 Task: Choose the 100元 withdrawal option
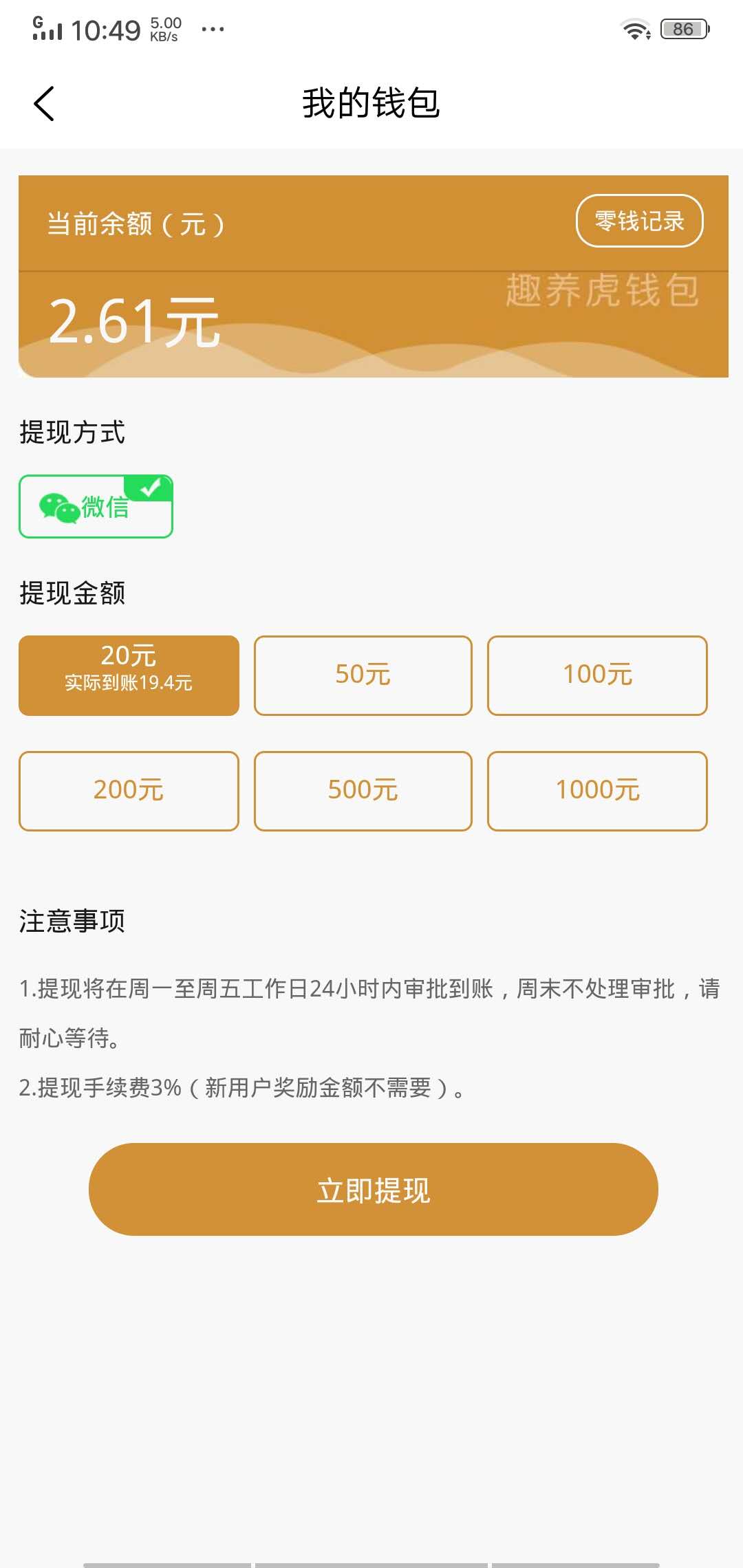tap(597, 675)
